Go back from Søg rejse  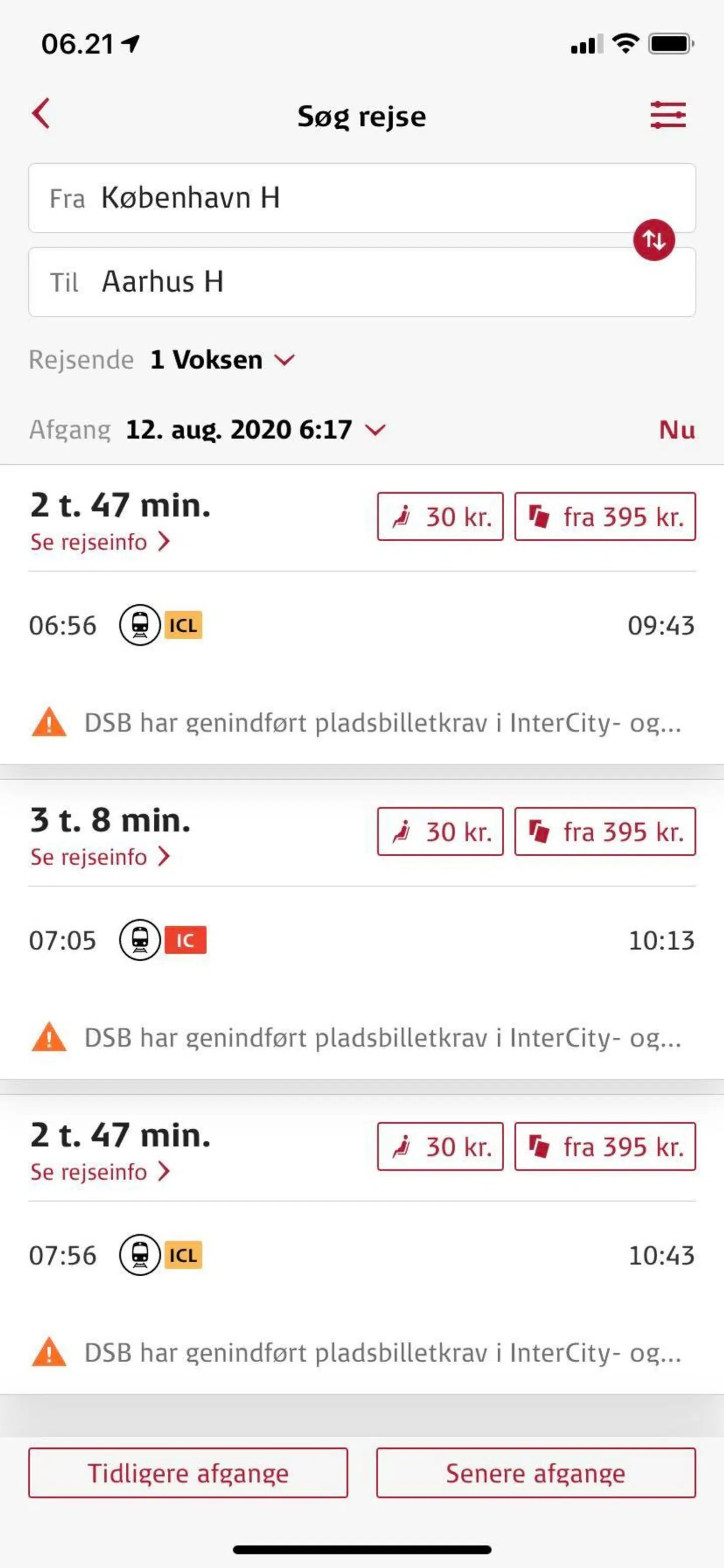tap(41, 114)
